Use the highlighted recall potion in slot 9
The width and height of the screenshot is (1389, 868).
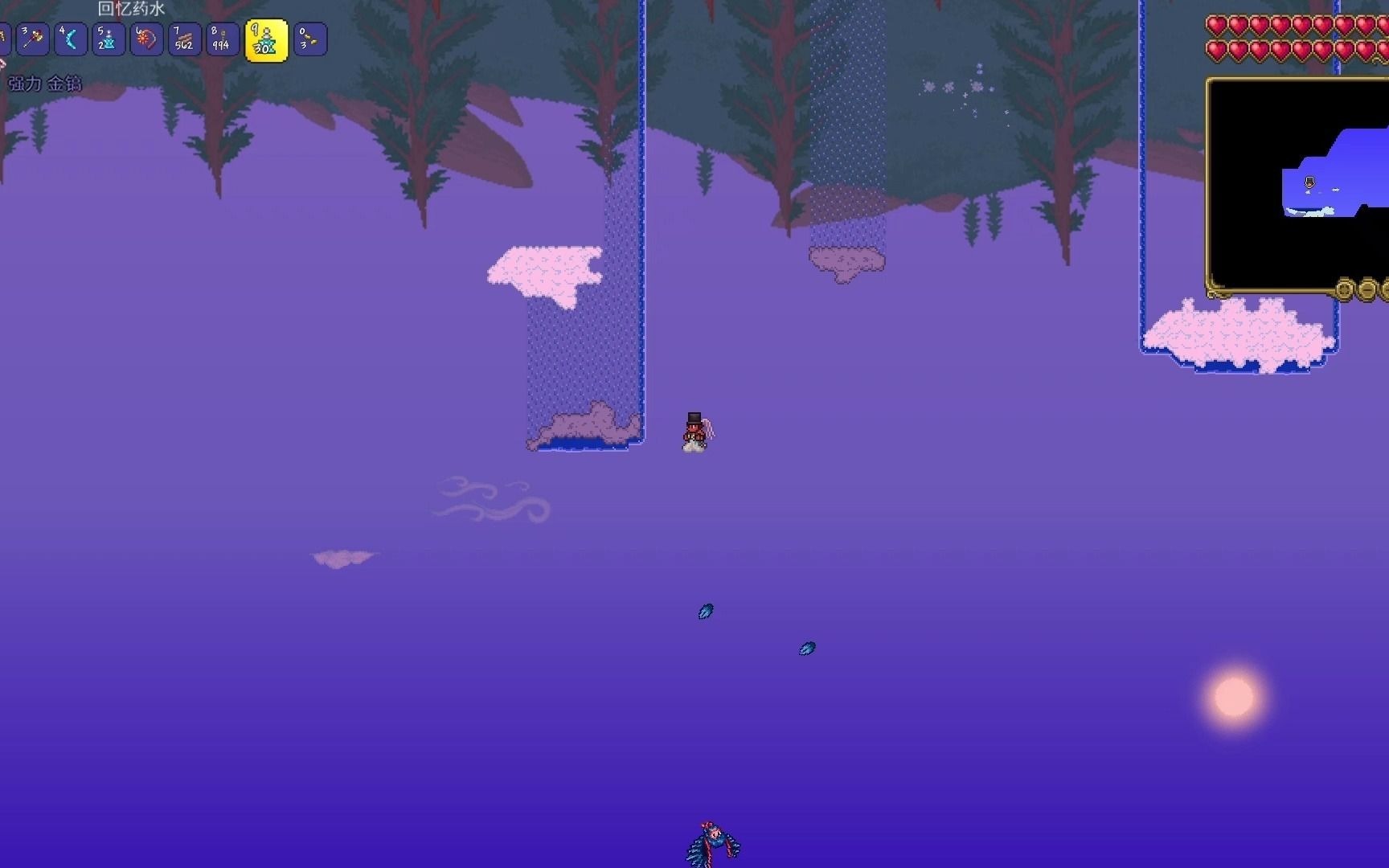click(x=266, y=40)
